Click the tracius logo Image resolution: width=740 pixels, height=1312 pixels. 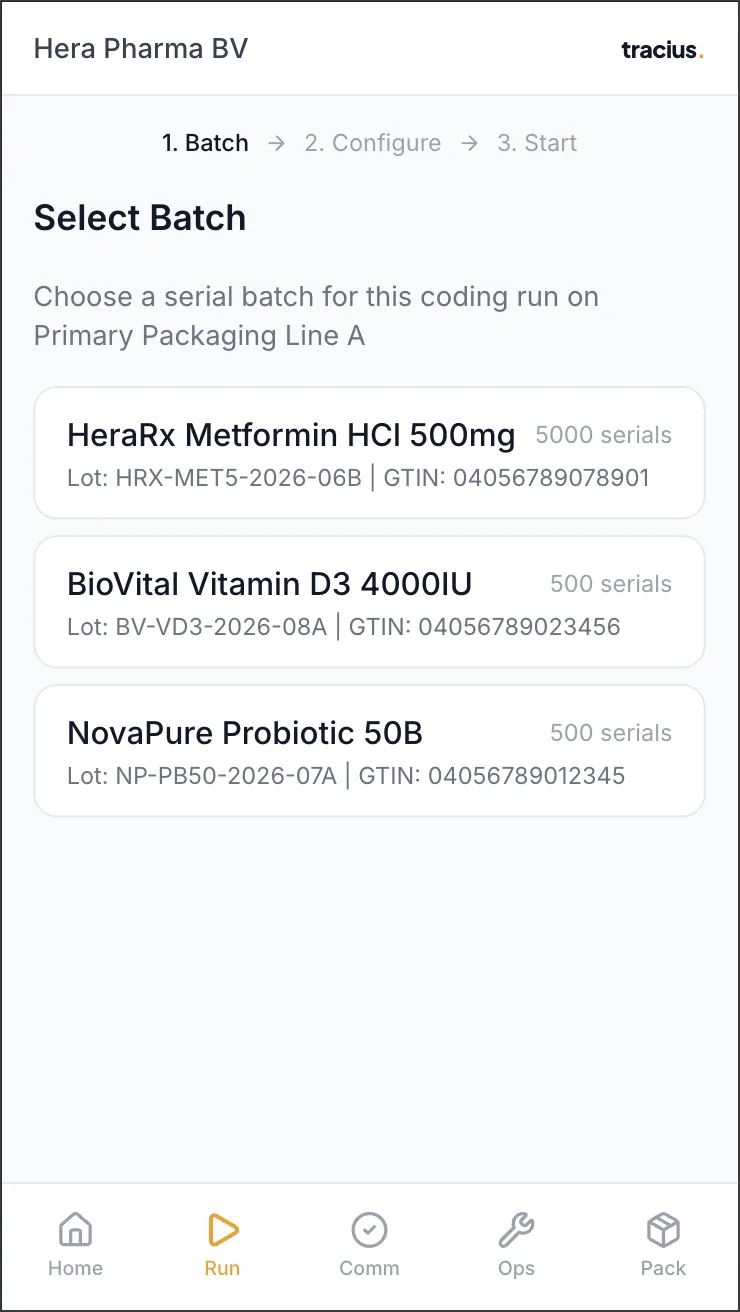(662, 50)
